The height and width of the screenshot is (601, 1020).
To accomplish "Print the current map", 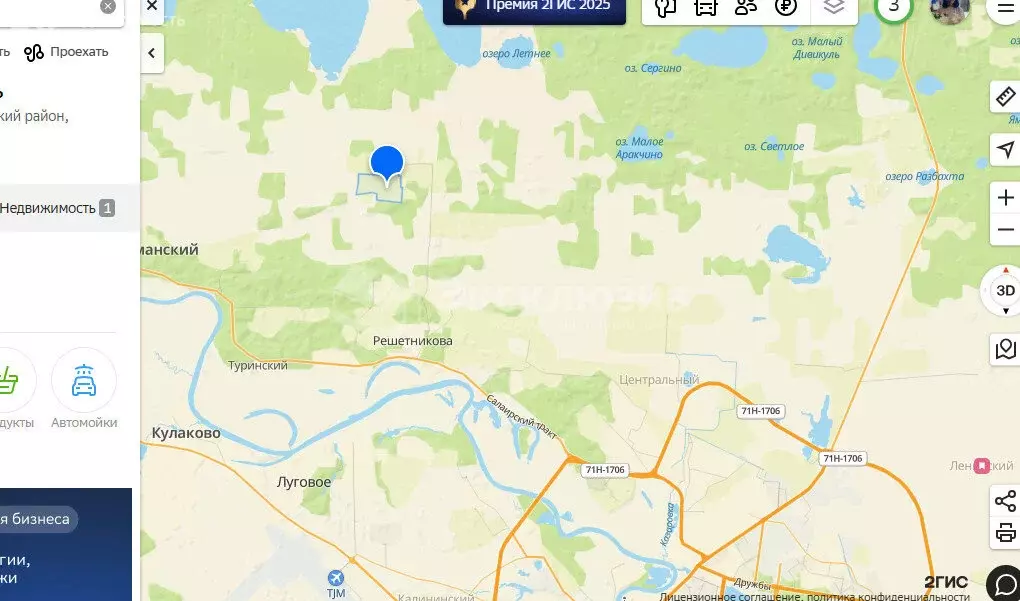I will tap(1005, 533).
